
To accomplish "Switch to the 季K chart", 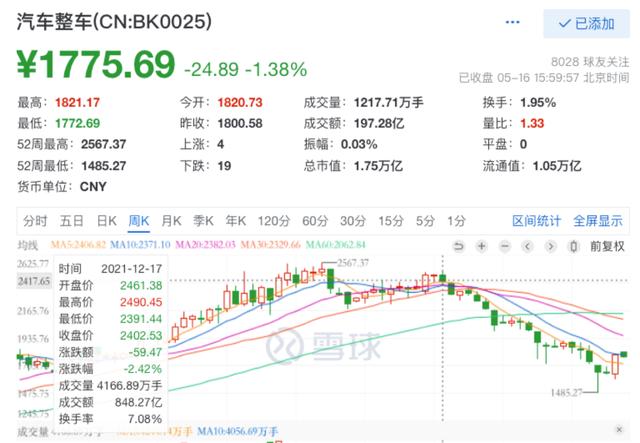I will point(203,221).
